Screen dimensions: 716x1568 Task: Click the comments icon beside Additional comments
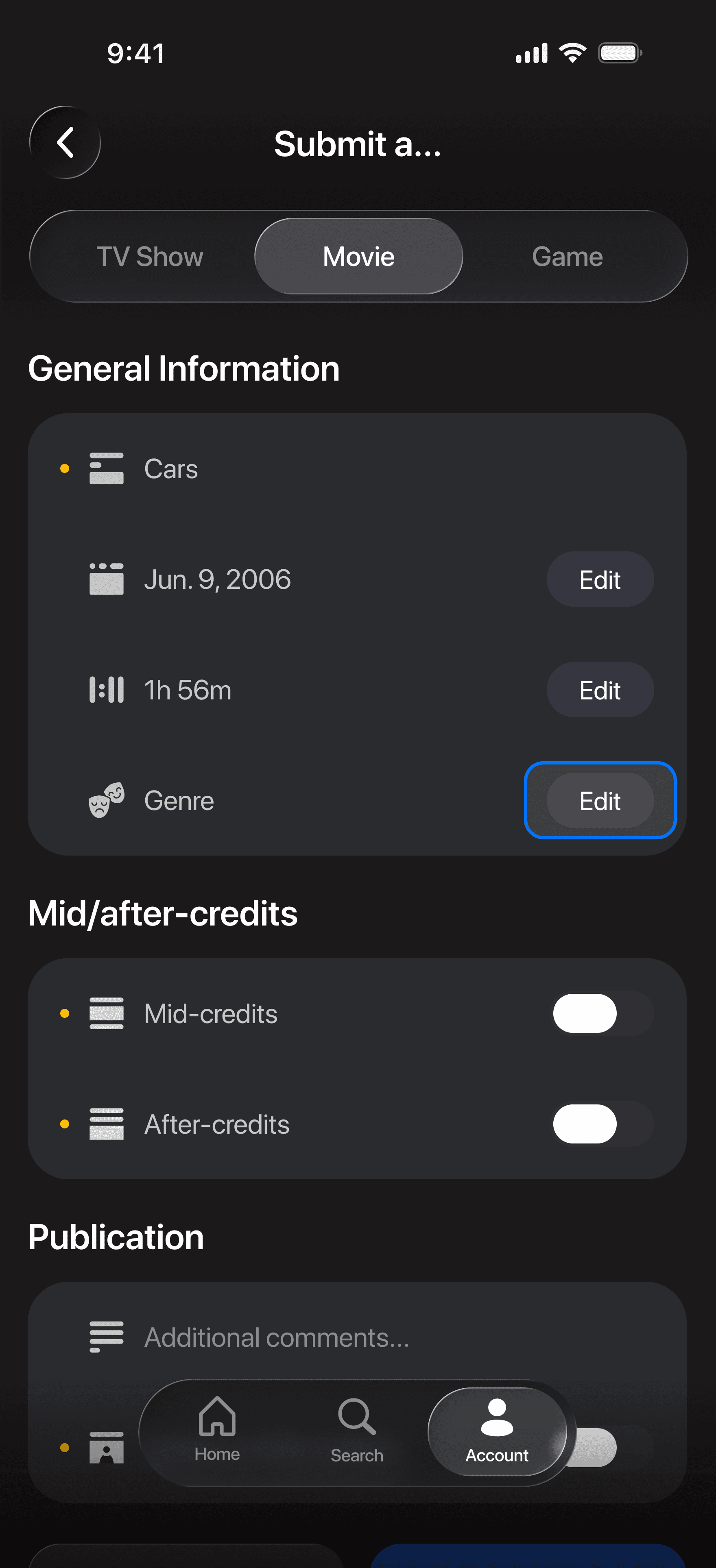point(106,1337)
